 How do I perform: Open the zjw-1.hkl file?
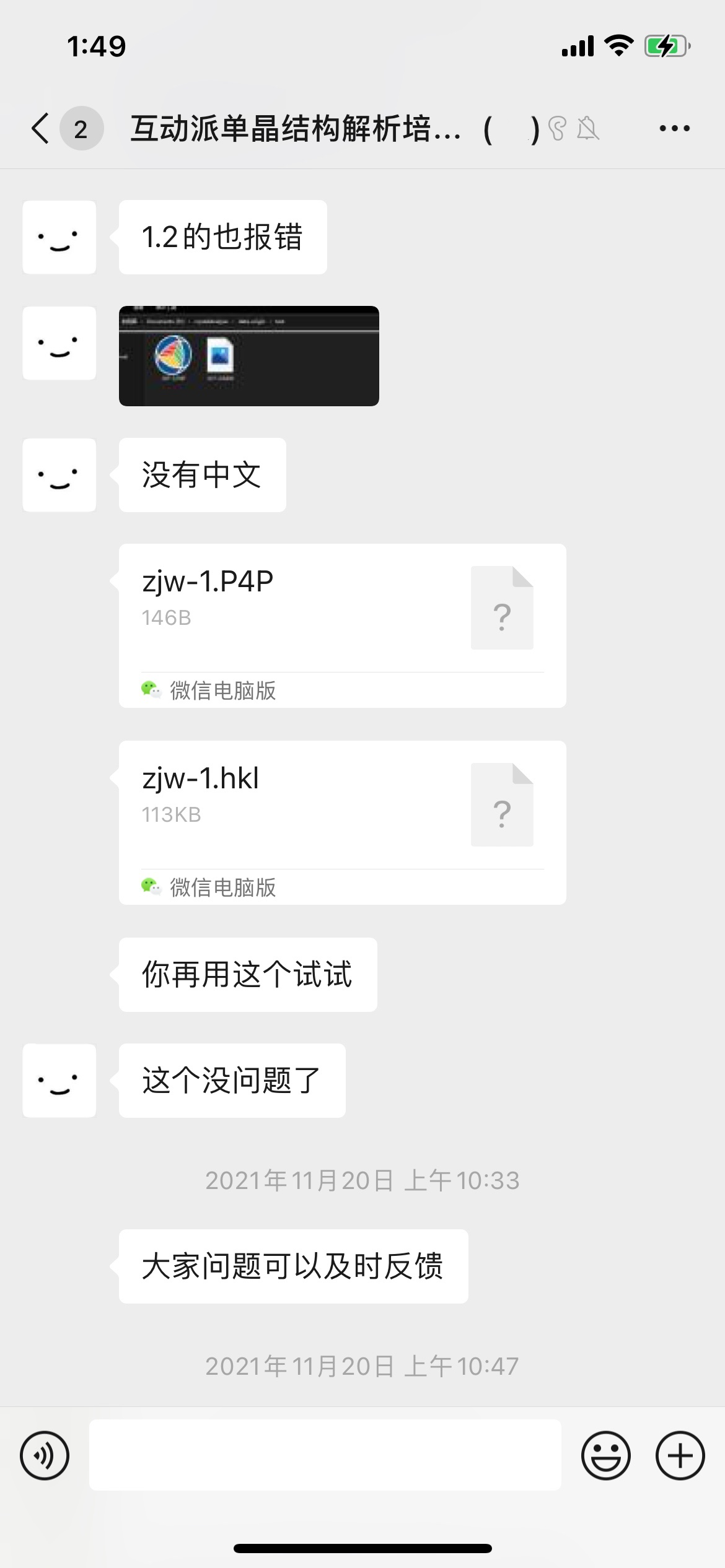[342, 822]
